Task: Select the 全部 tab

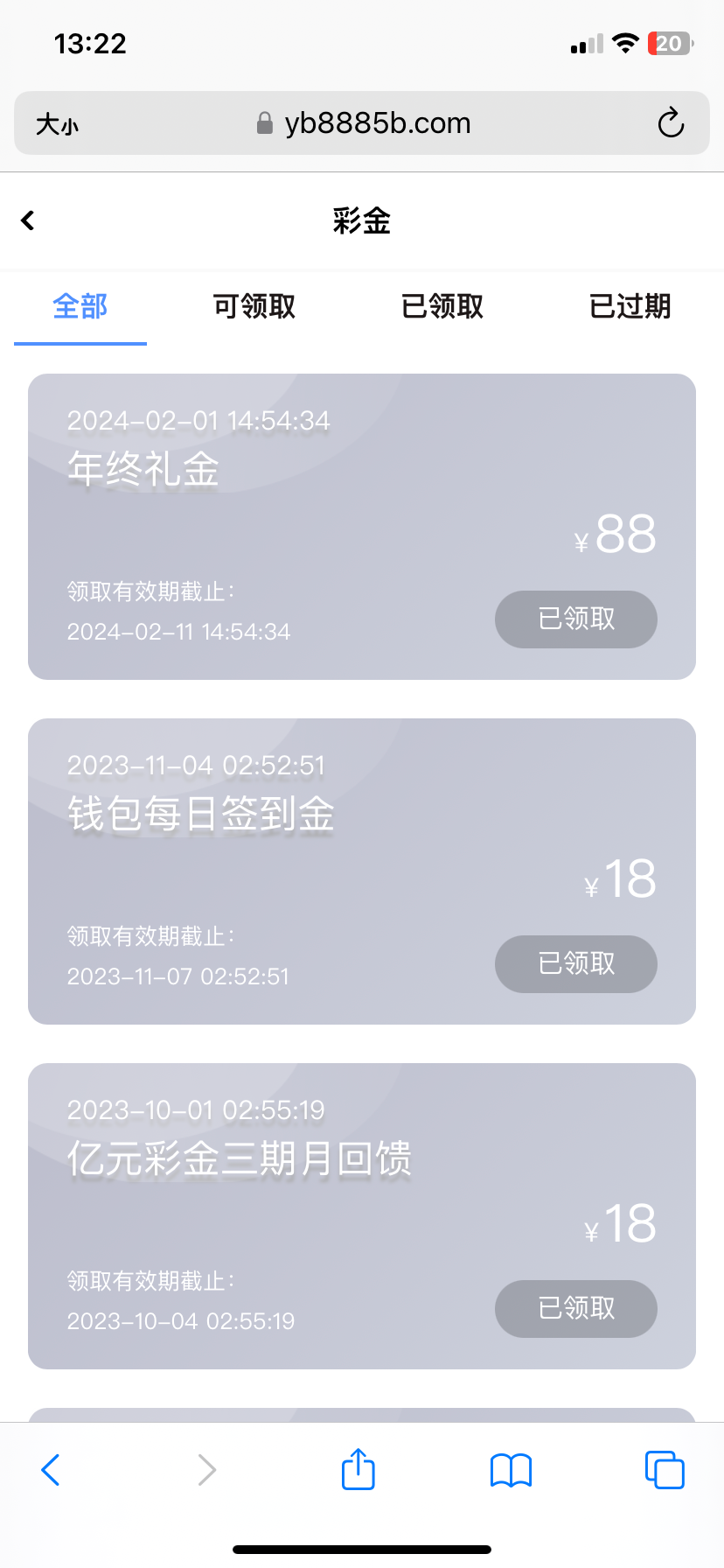Action: click(80, 307)
